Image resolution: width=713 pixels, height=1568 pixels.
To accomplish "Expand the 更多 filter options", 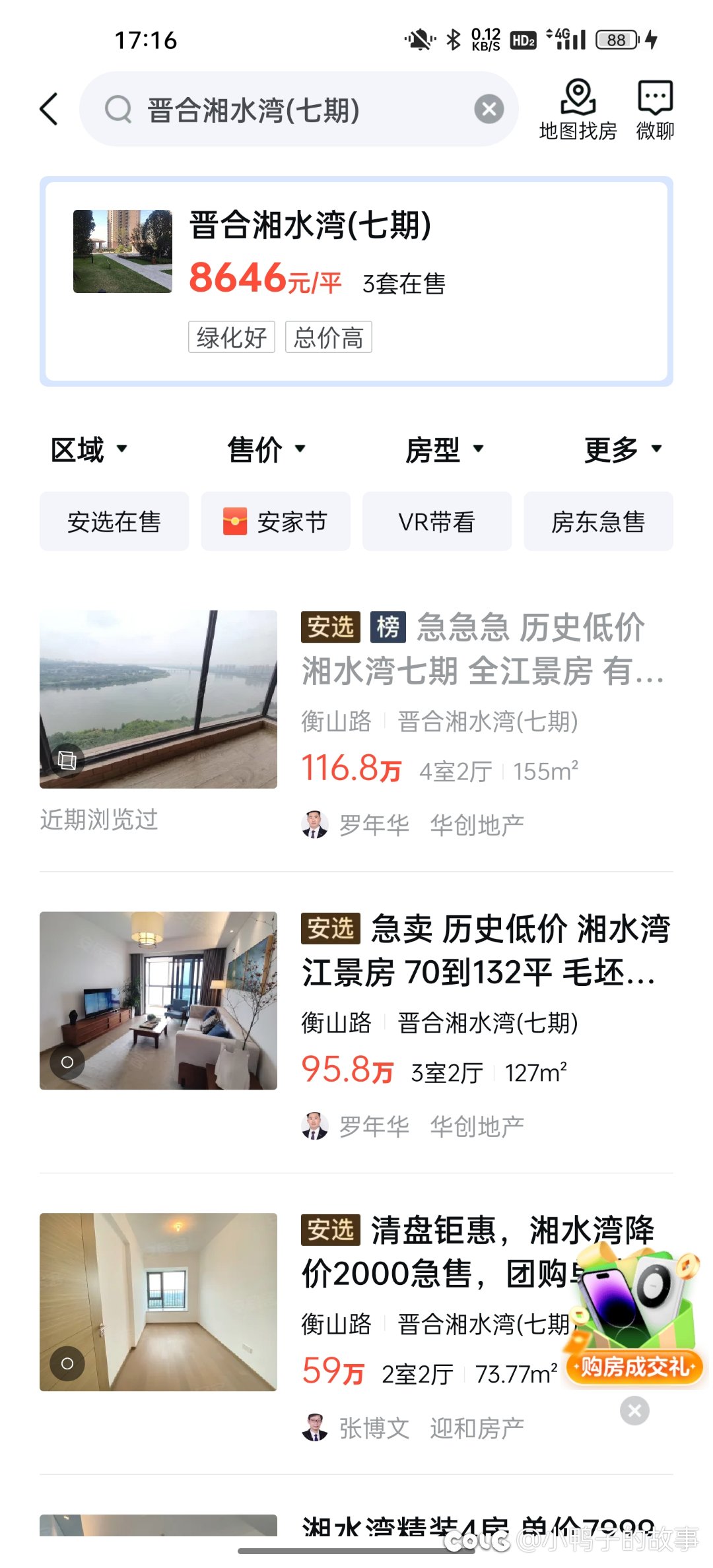I will tap(623, 449).
